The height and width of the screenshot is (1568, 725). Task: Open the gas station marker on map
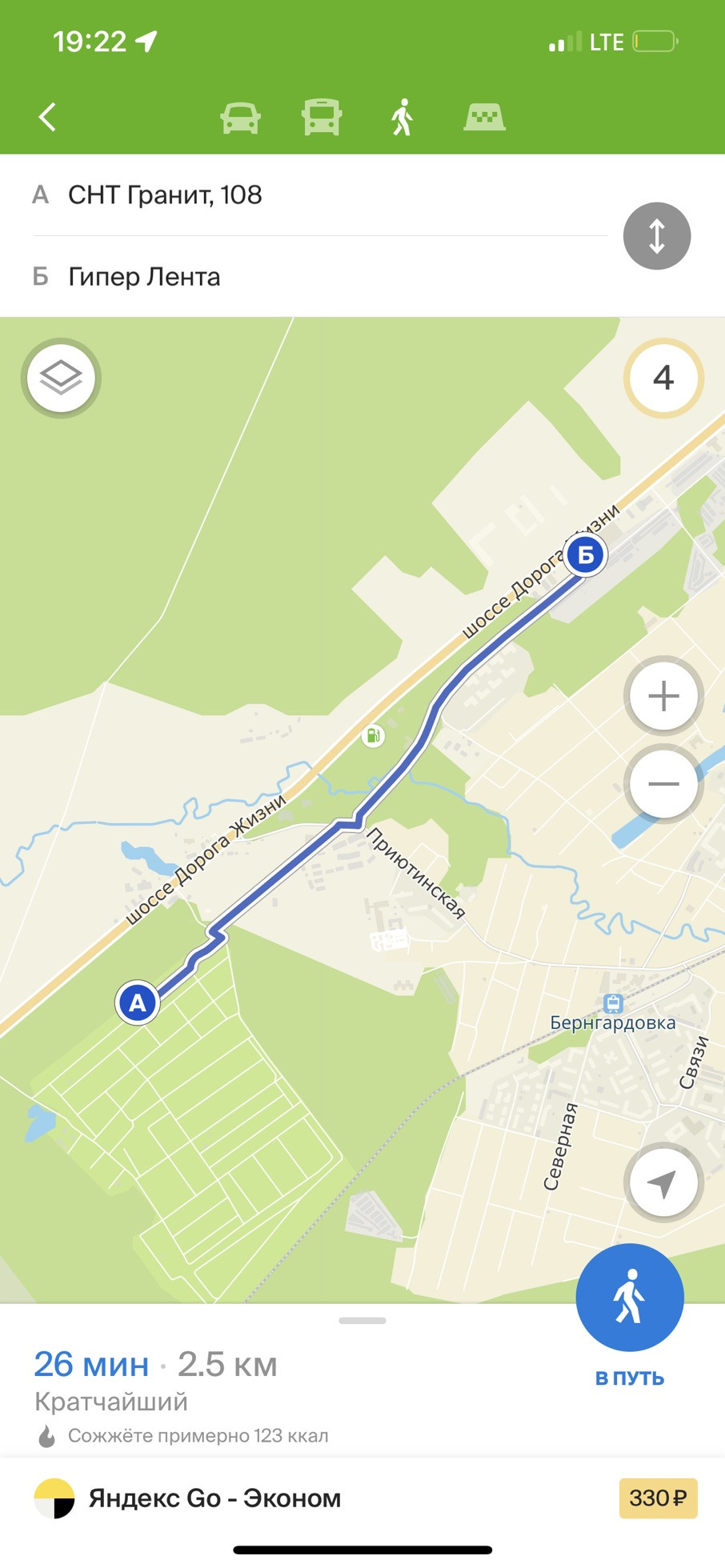(373, 735)
